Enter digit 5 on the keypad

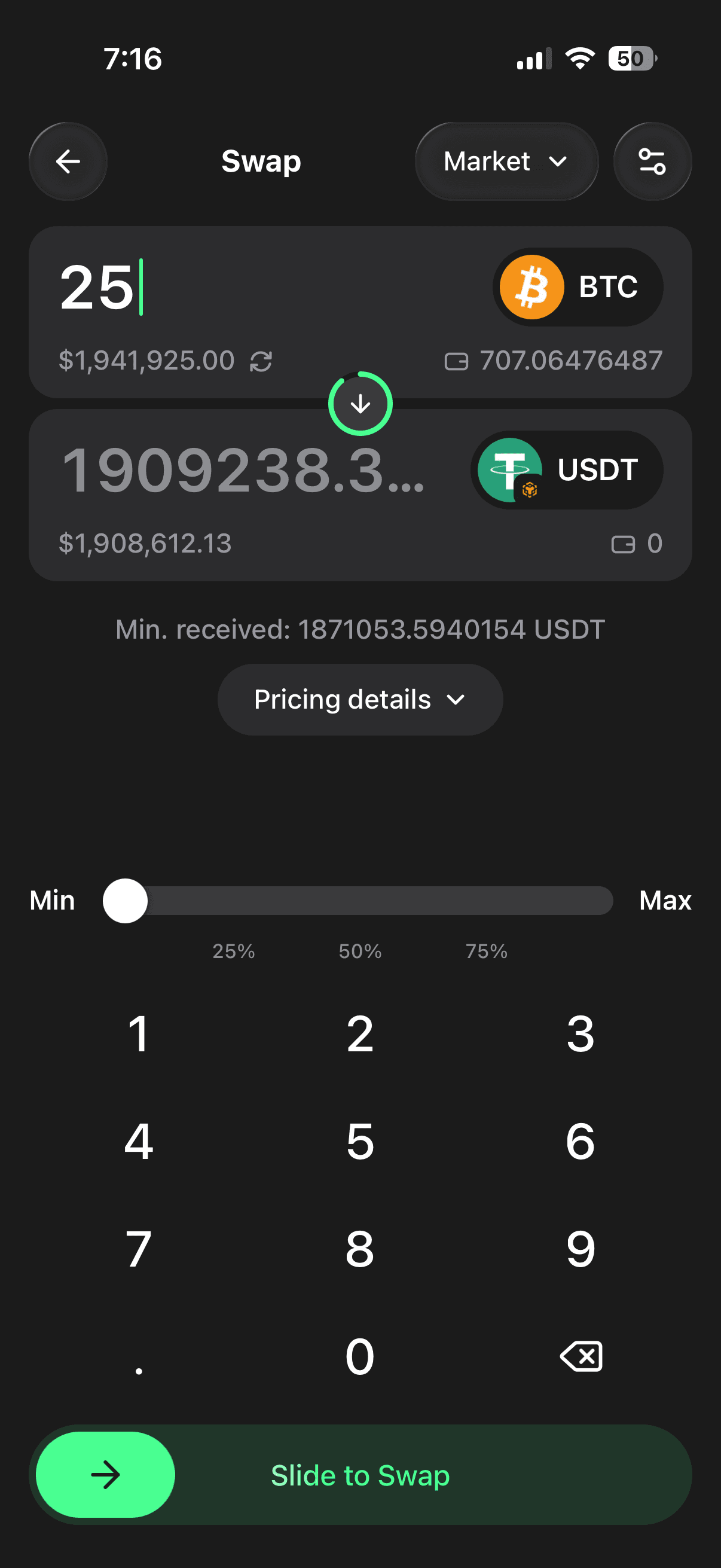tap(360, 1141)
